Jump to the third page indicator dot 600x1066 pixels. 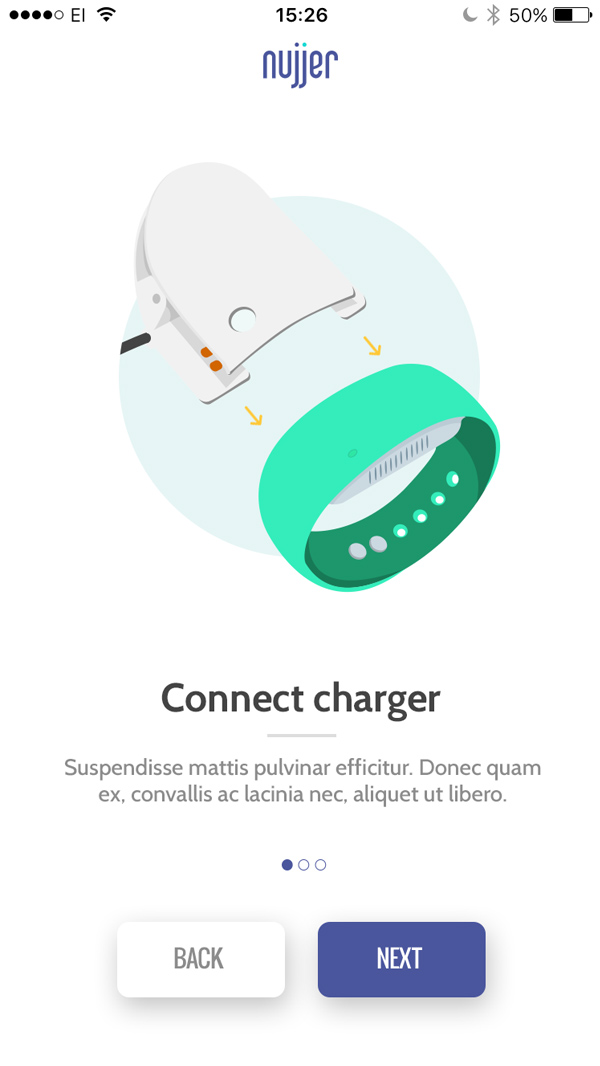[320, 865]
